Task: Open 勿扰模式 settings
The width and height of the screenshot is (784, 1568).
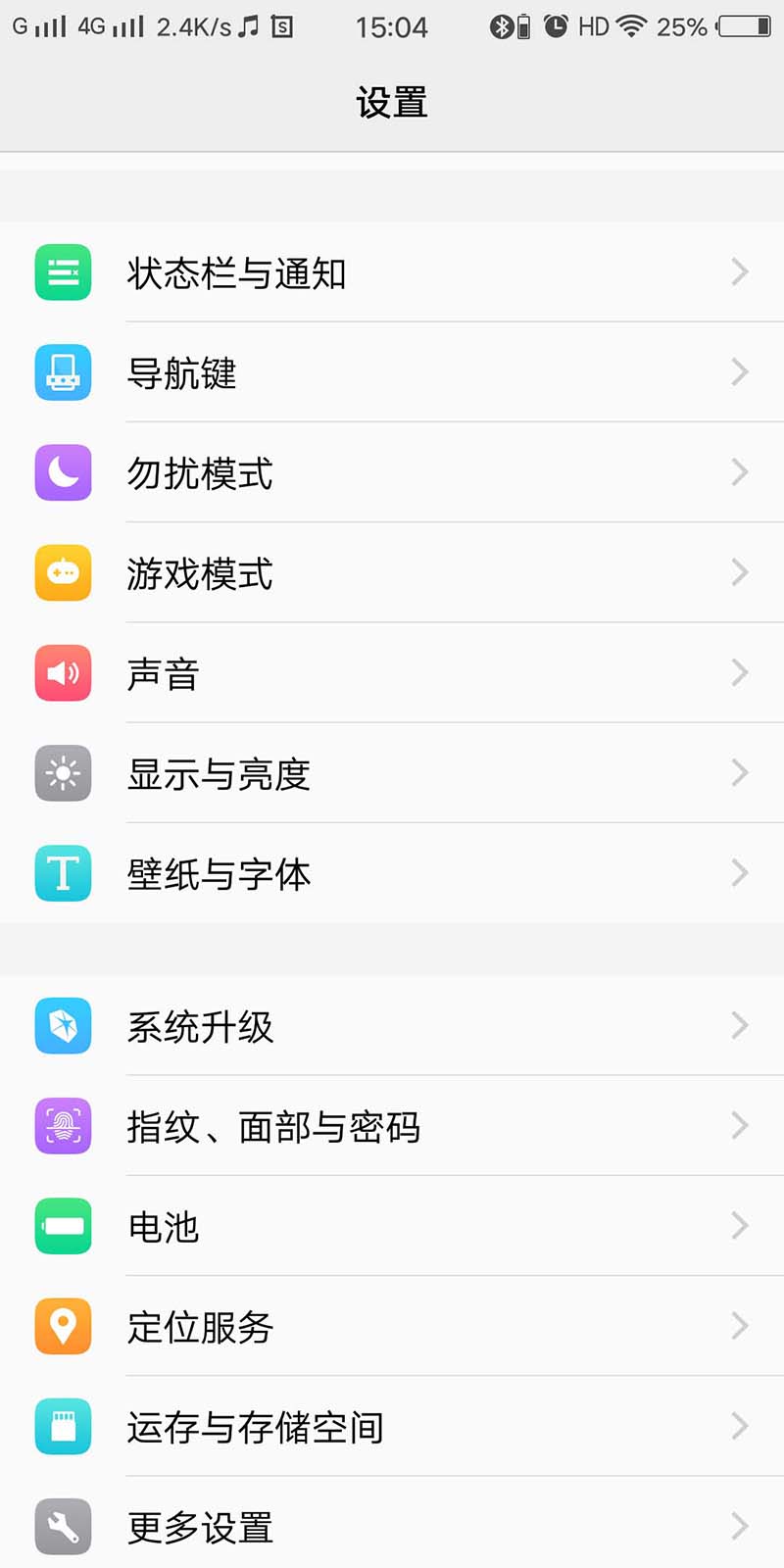Action: 200,472
